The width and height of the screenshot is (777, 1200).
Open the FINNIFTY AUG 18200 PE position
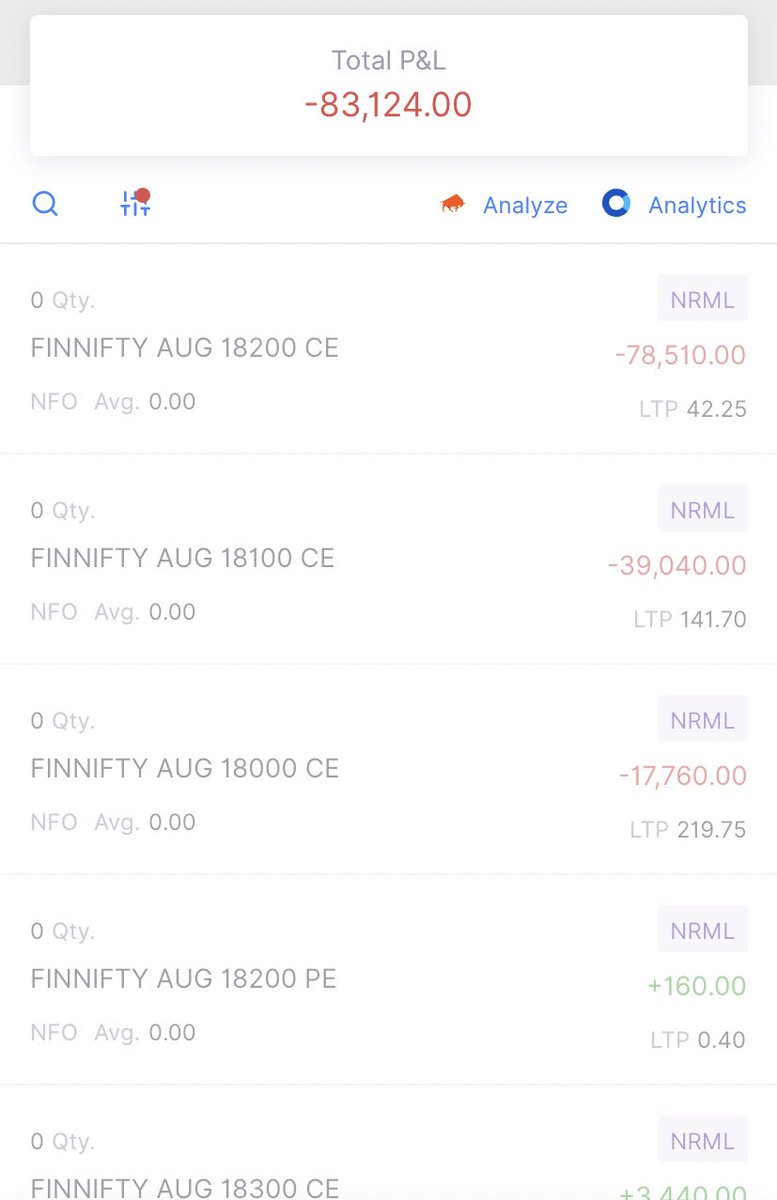[184, 978]
